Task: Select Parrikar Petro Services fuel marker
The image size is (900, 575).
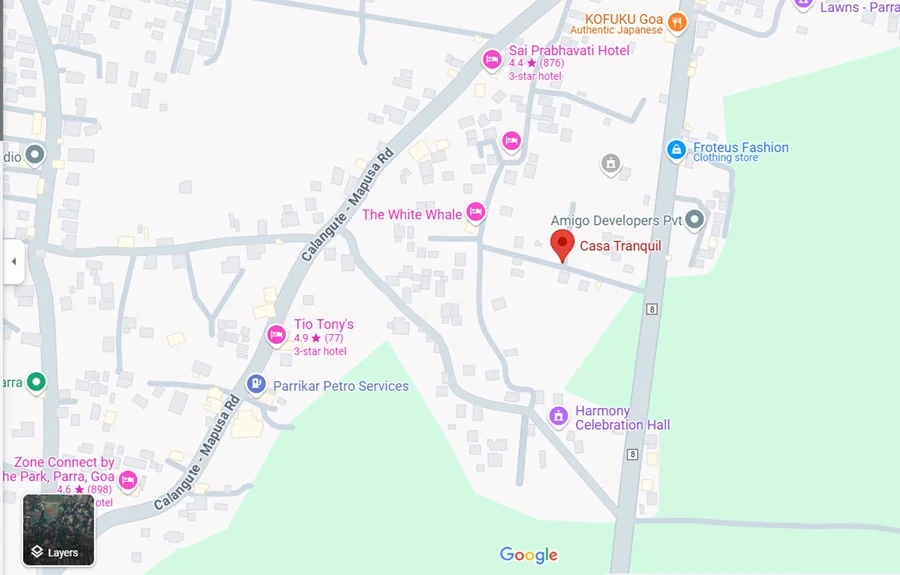Action: (x=256, y=384)
